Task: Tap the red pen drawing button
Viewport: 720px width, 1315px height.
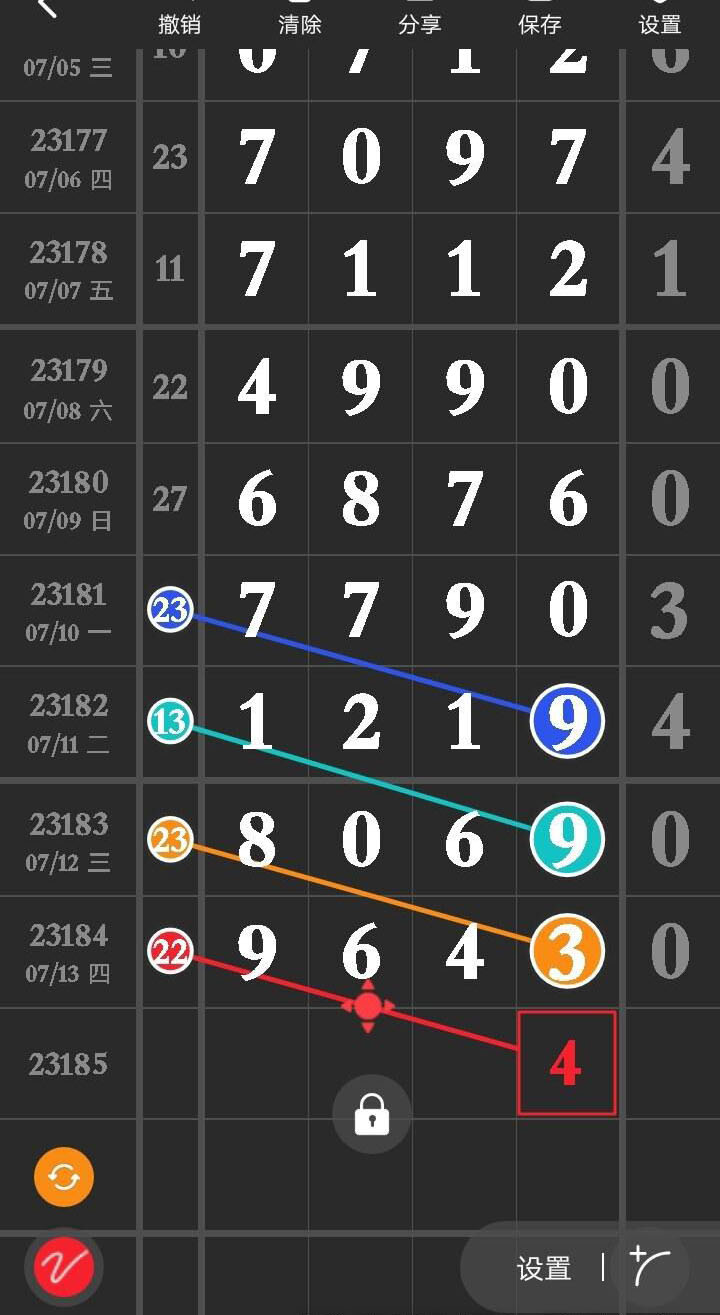Action: click(x=64, y=1267)
